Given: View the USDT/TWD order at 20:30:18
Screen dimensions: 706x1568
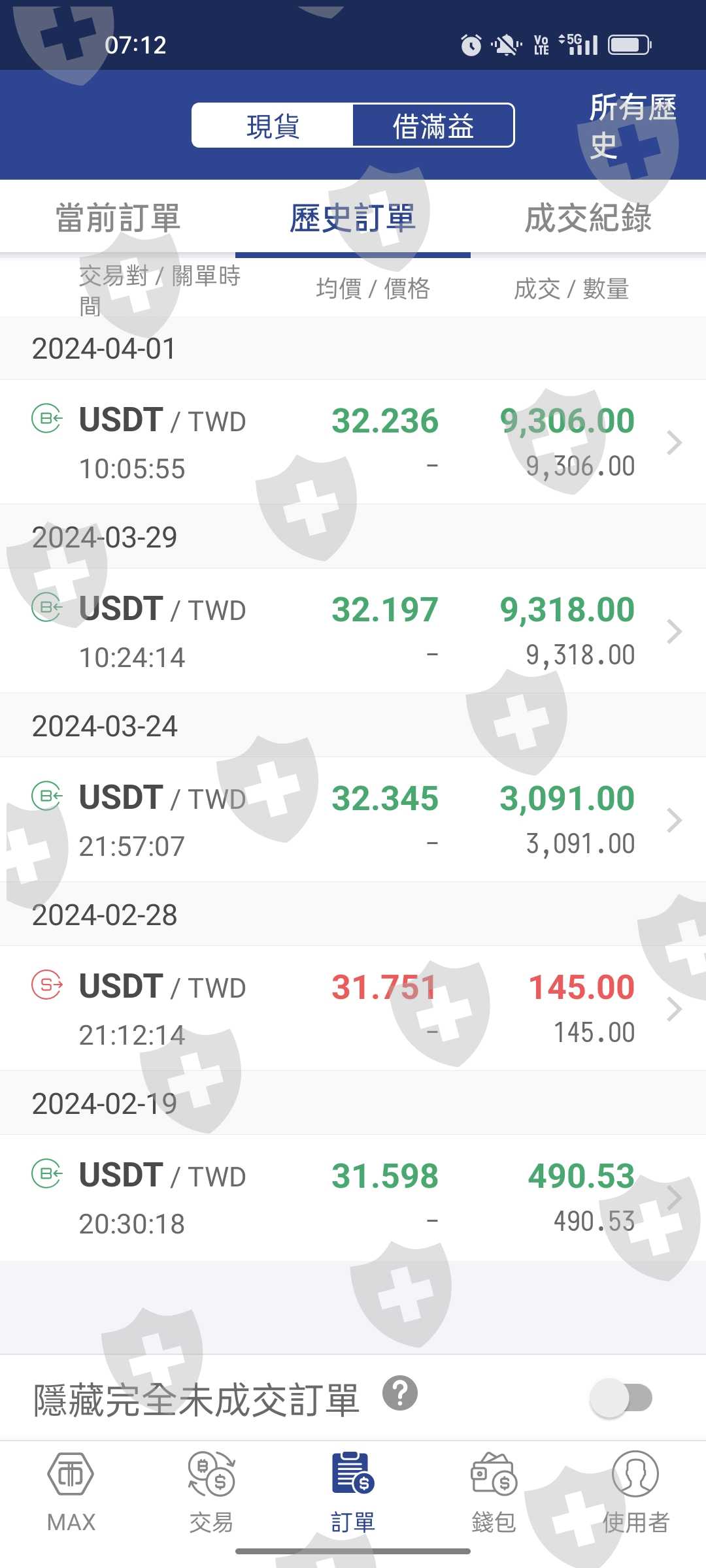Looking at the screenshot, I should pos(353,1198).
